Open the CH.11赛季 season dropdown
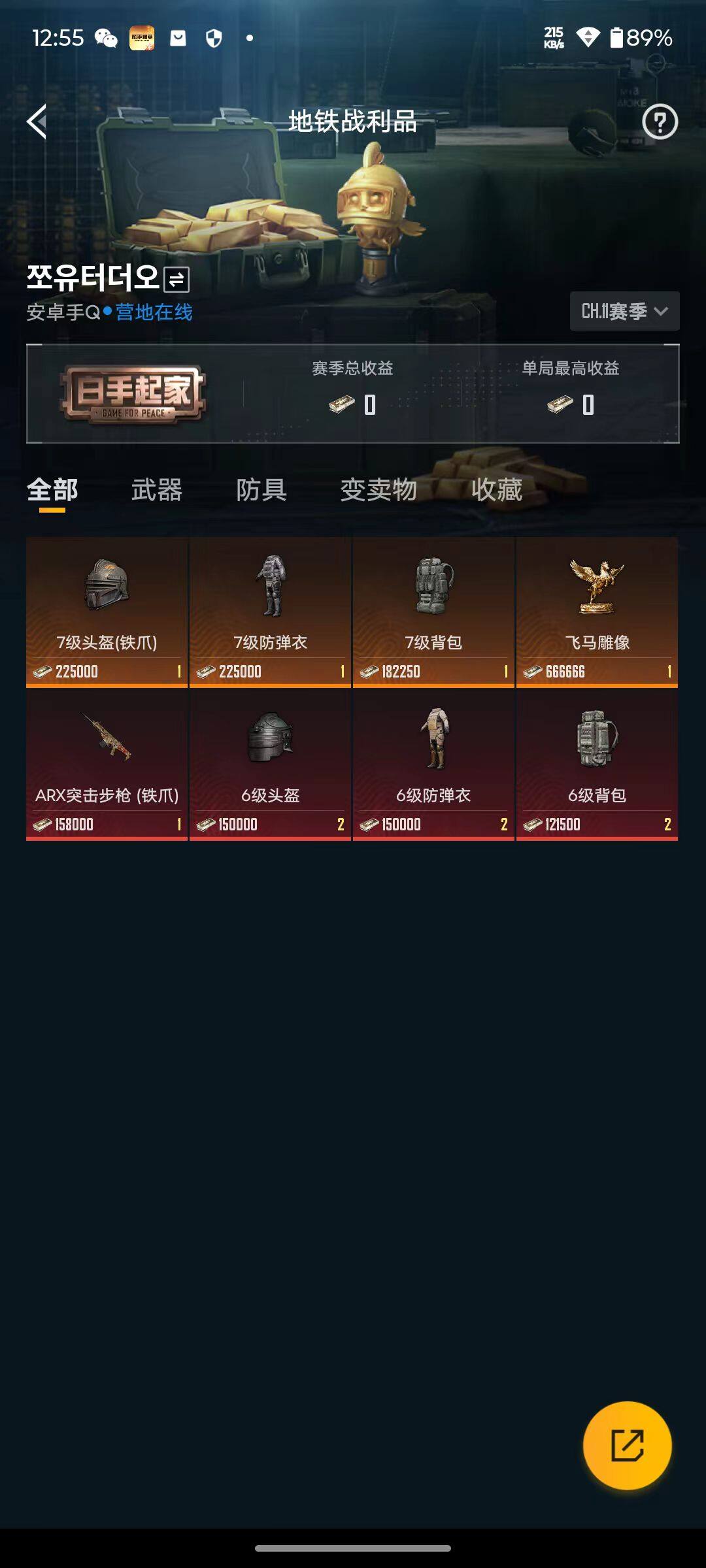This screenshot has height=1568, width=706. click(x=623, y=312)
